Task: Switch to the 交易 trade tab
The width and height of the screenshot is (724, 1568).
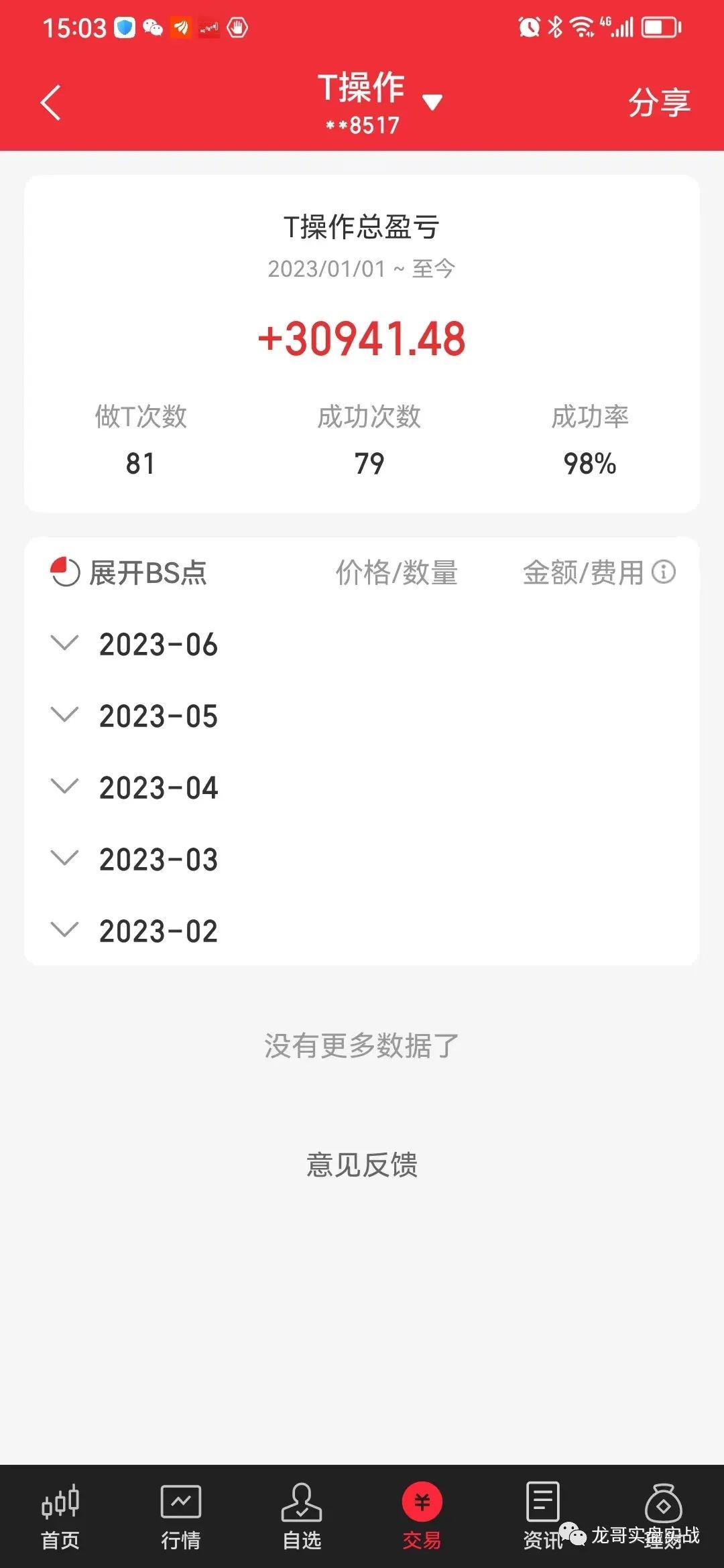Action: tap(421, 1518)
